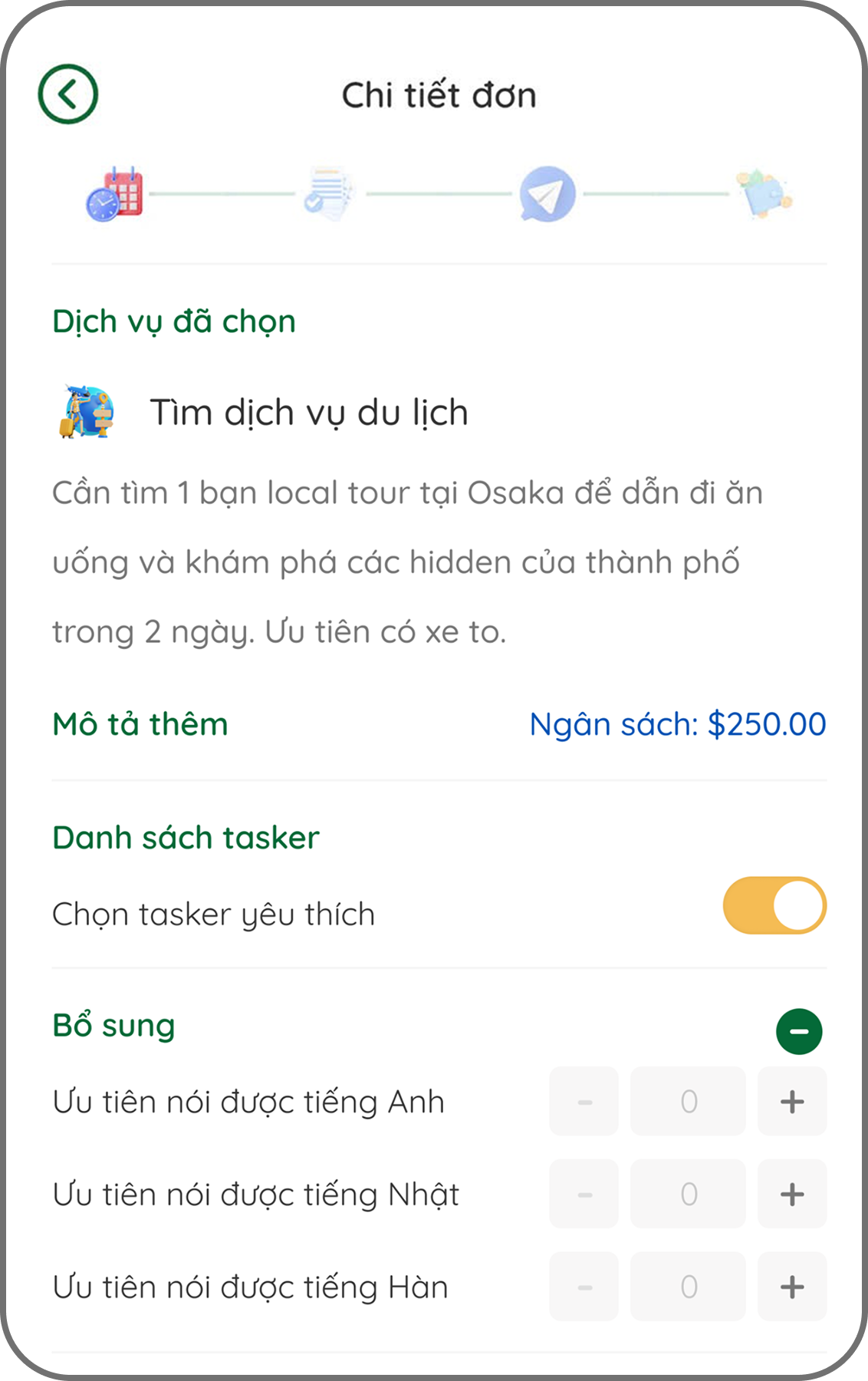The height and width of the screenshot is (1381, 868).
Task: Increase Ưu tiên nói được tiếng Nhật count
Action: point(791,1194)
